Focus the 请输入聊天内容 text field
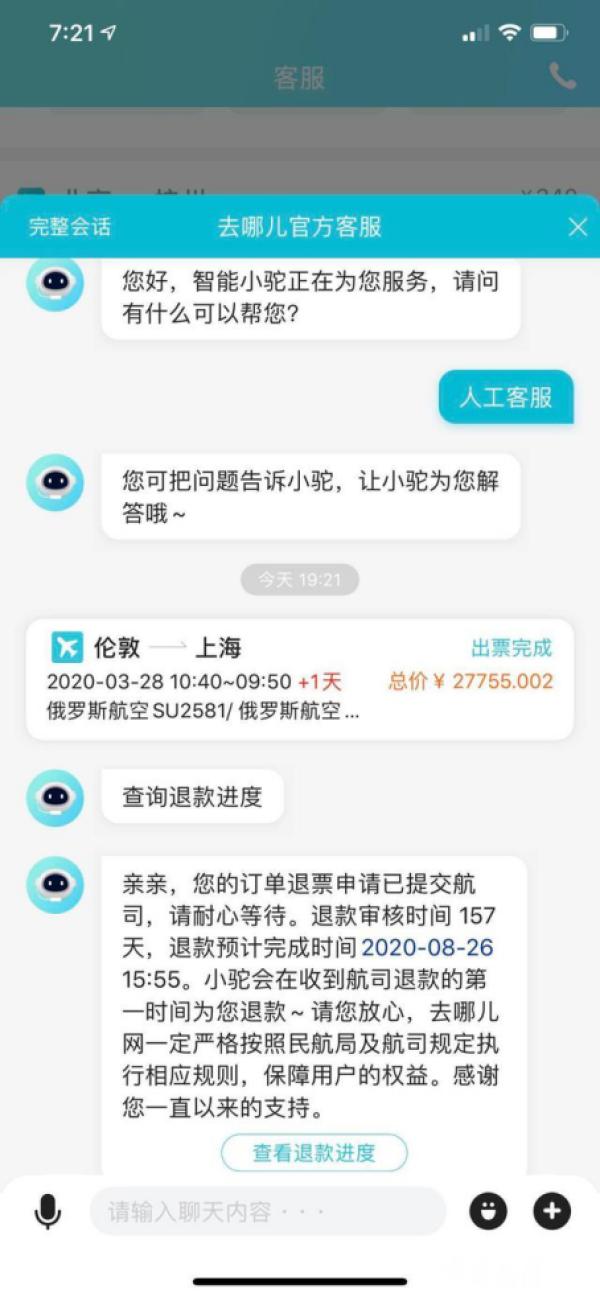Image resolution: width=600 pixels, height=1297 pixels. [x=267, y=1212]
